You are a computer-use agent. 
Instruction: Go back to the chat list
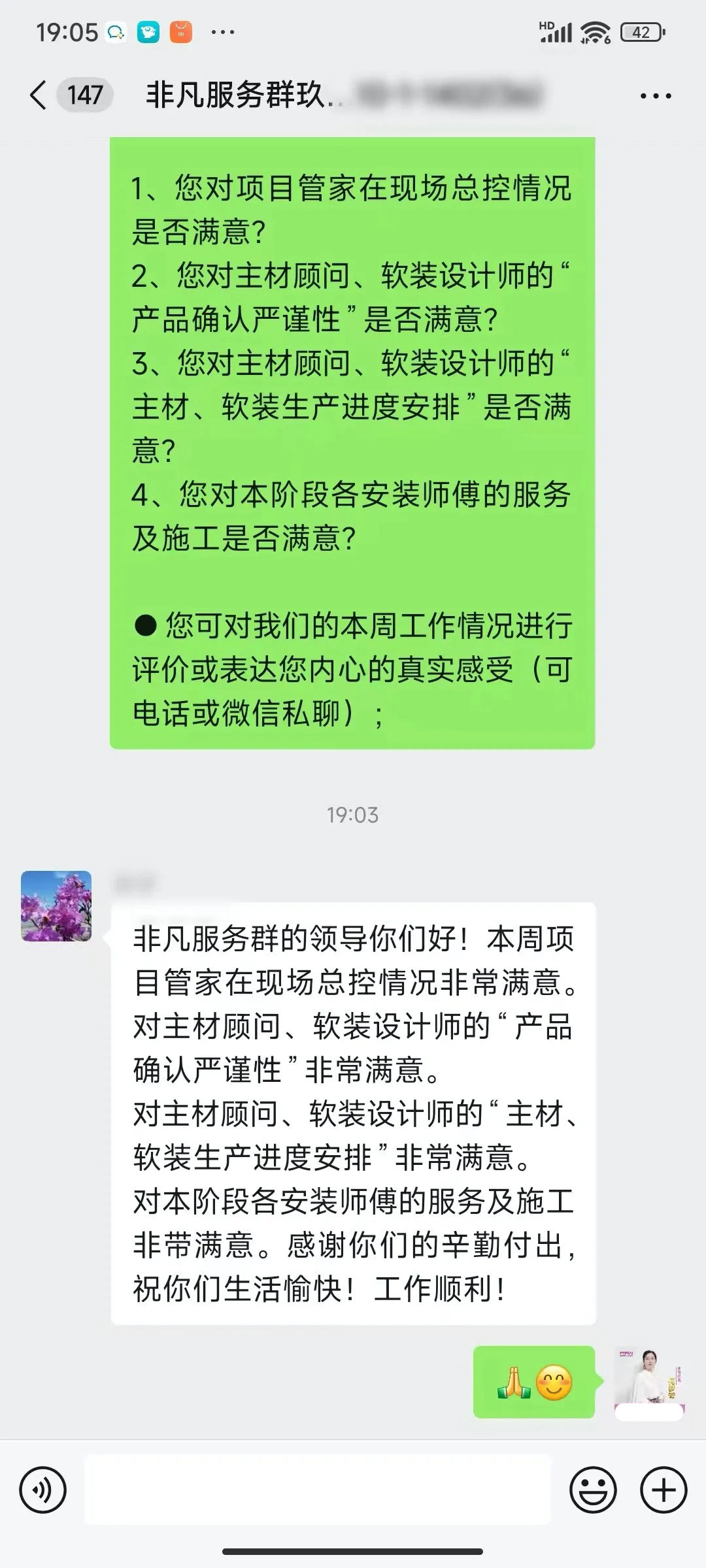[x=39, y=95]
